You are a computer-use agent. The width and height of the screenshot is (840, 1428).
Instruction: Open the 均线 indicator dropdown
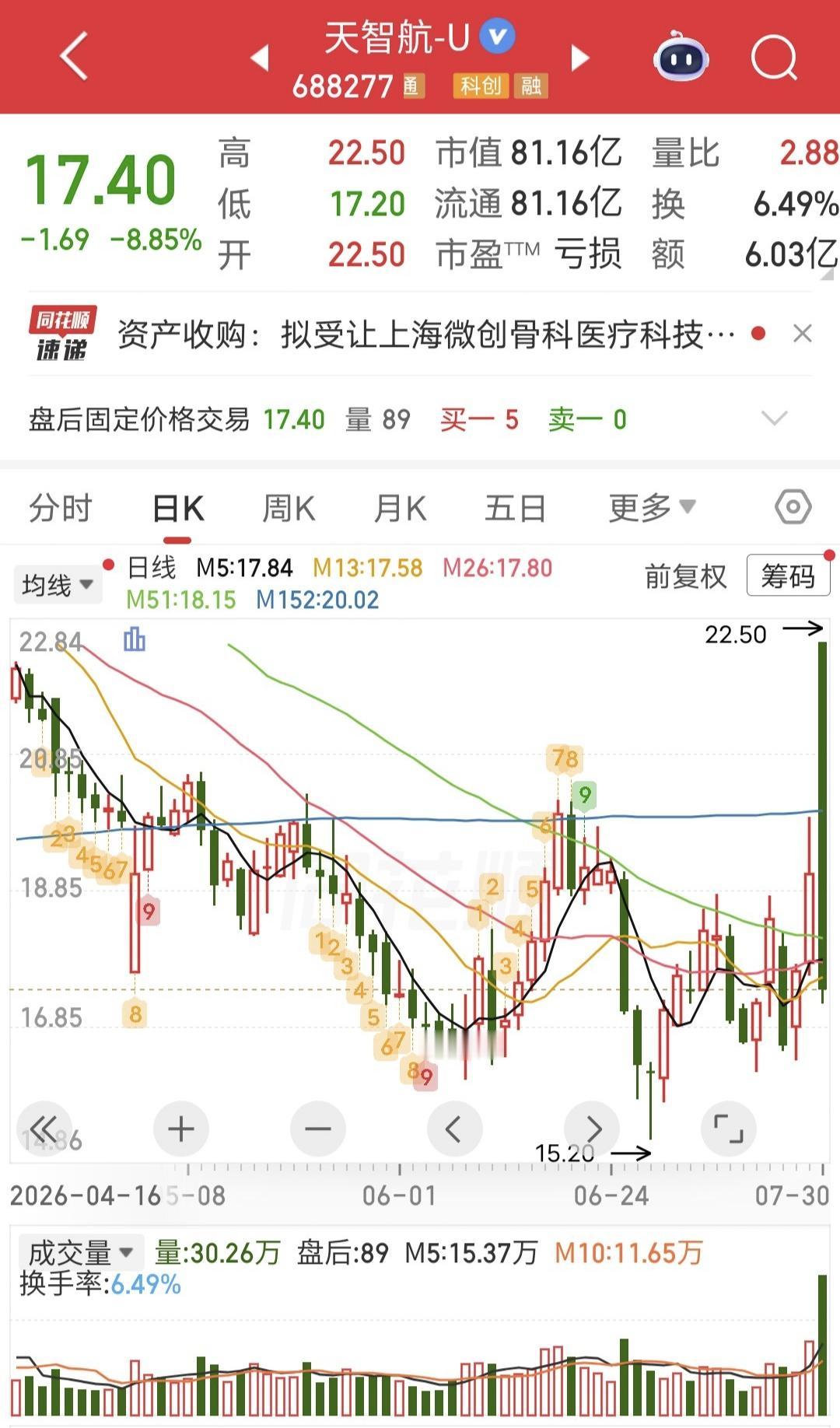coord(58,584)
